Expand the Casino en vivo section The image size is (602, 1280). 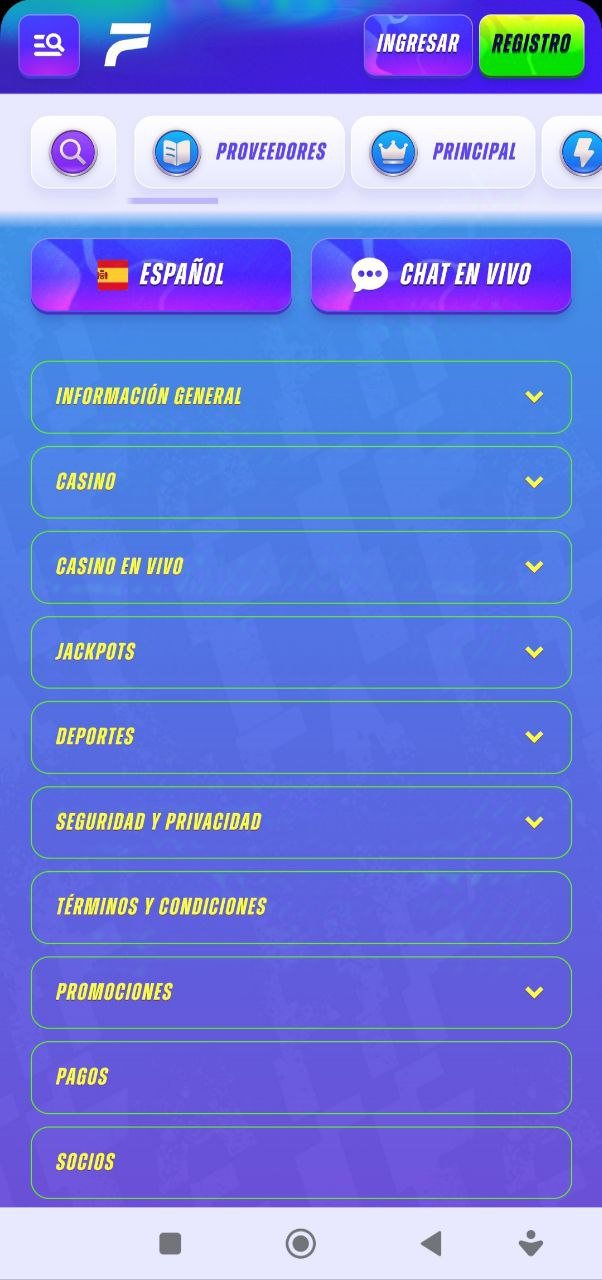point(301,567)
